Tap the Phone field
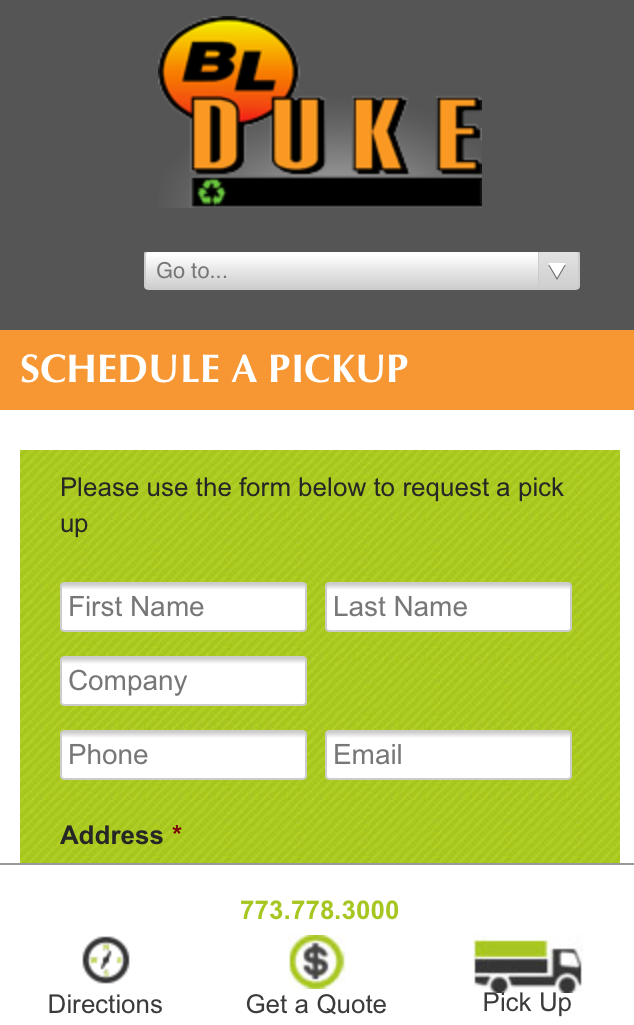The image size is (634, 1025). [x=184, y=754]
